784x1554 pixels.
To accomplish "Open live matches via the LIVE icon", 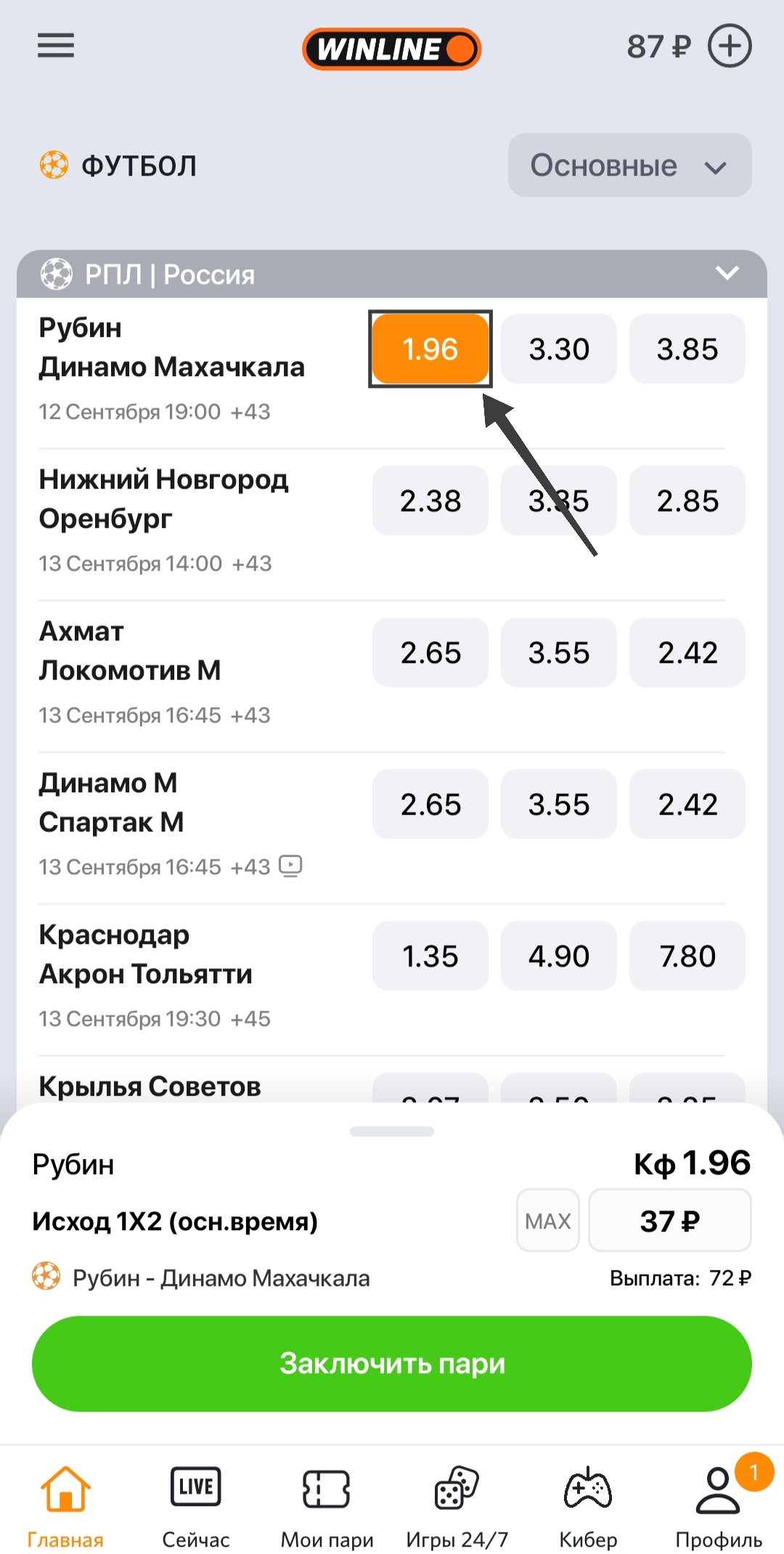I will tap(195, 1487).
